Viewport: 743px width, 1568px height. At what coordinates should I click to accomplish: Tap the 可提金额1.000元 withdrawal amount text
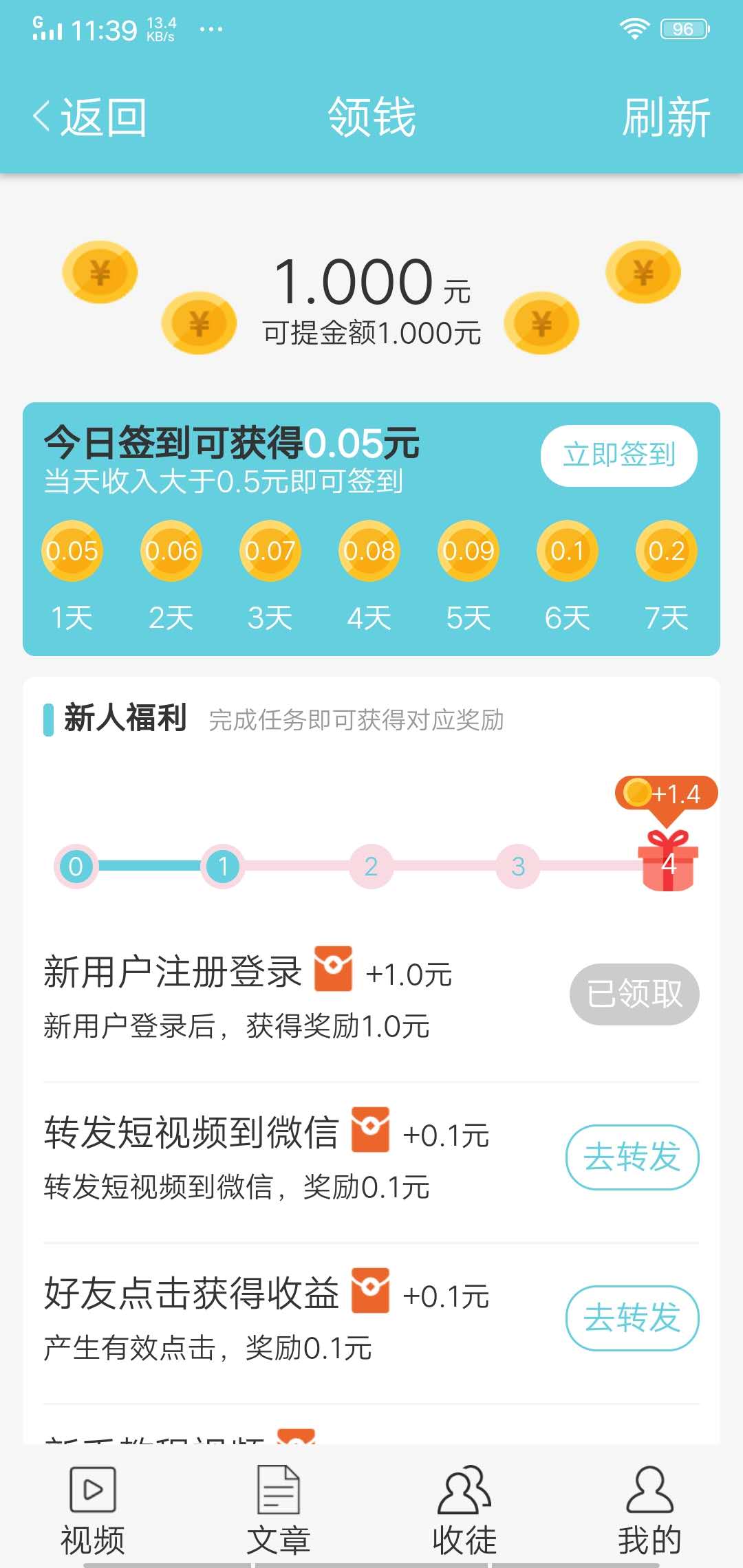[x=371, y=335]
